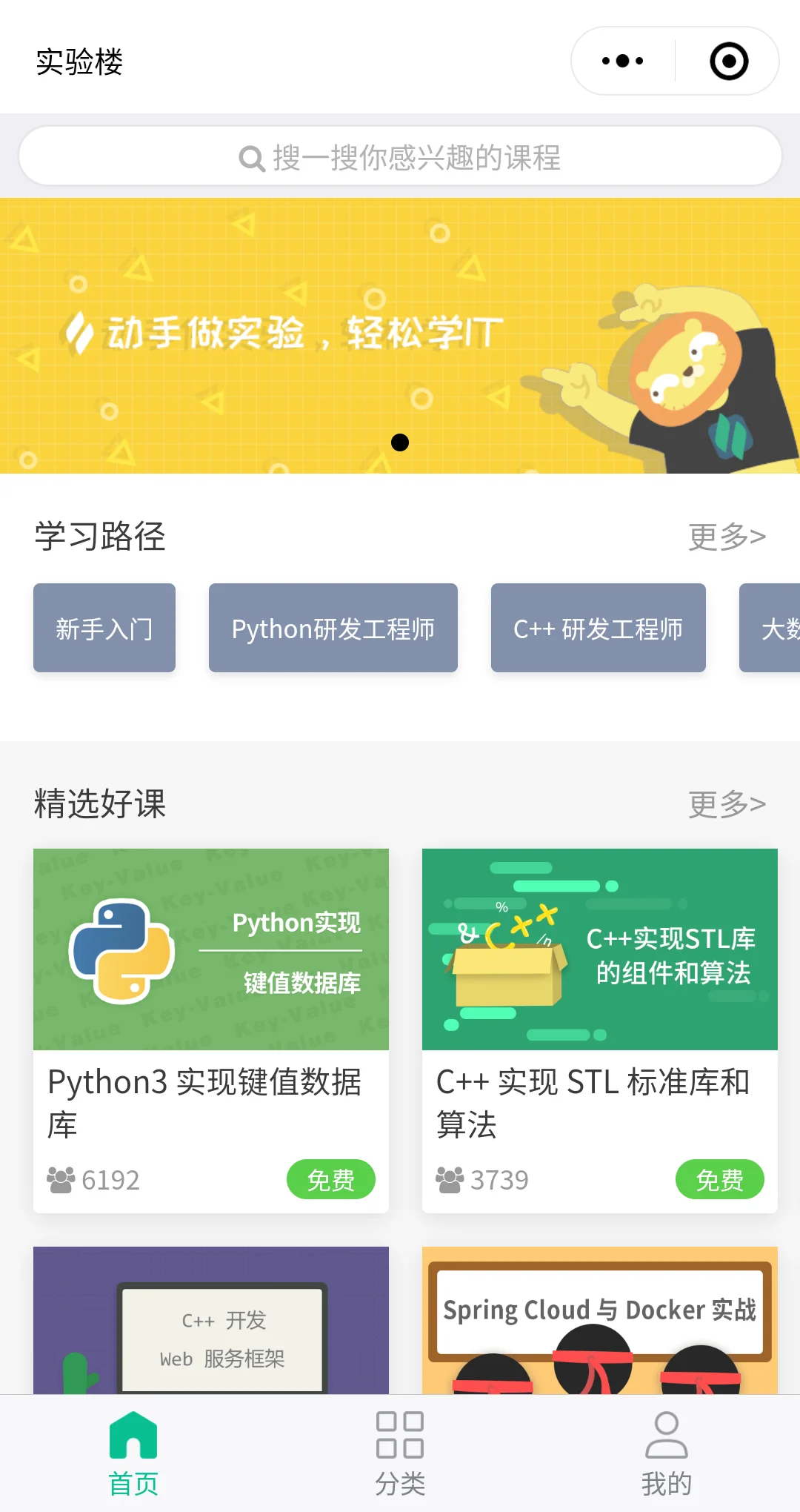Go to the 我的 tab
Screen dimensions: 800x1512
pos(667,1453)
